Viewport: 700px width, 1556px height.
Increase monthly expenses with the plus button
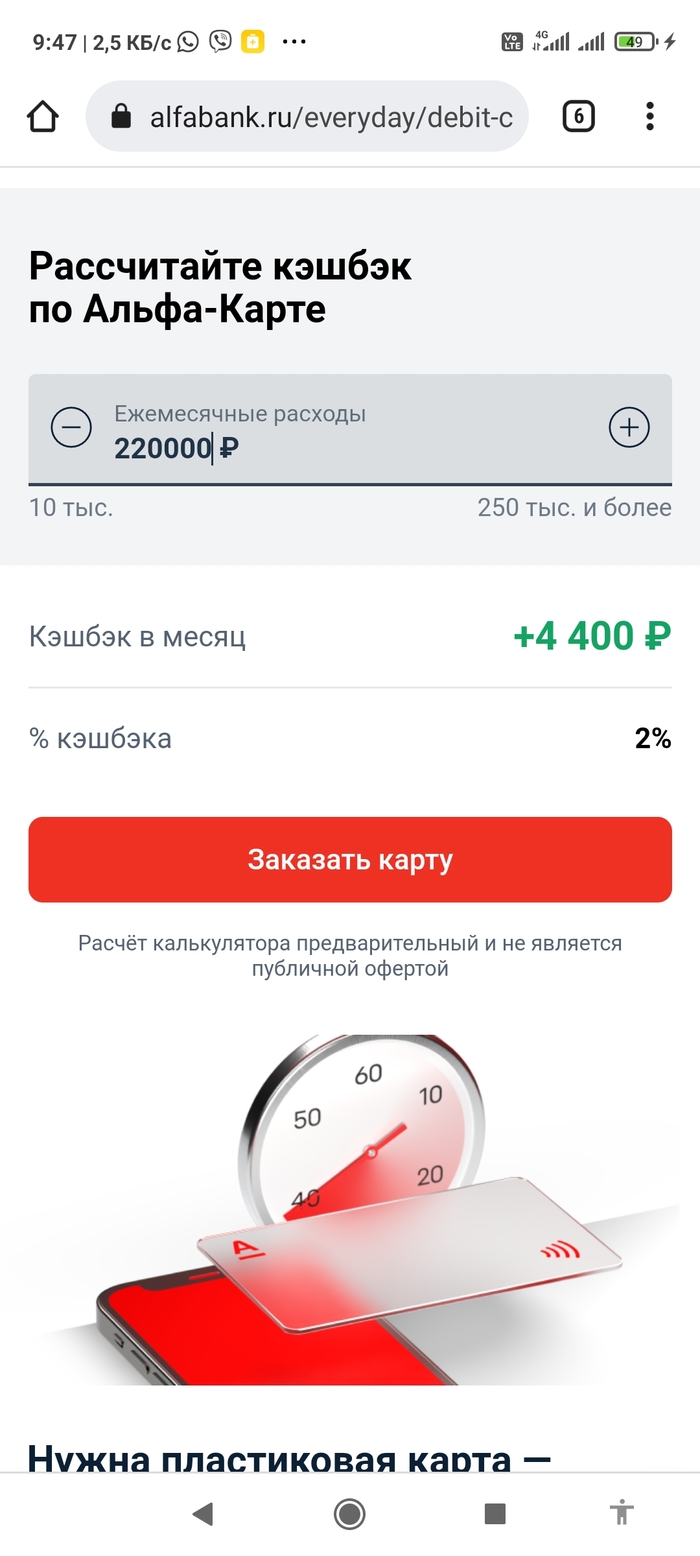point(629,428)
